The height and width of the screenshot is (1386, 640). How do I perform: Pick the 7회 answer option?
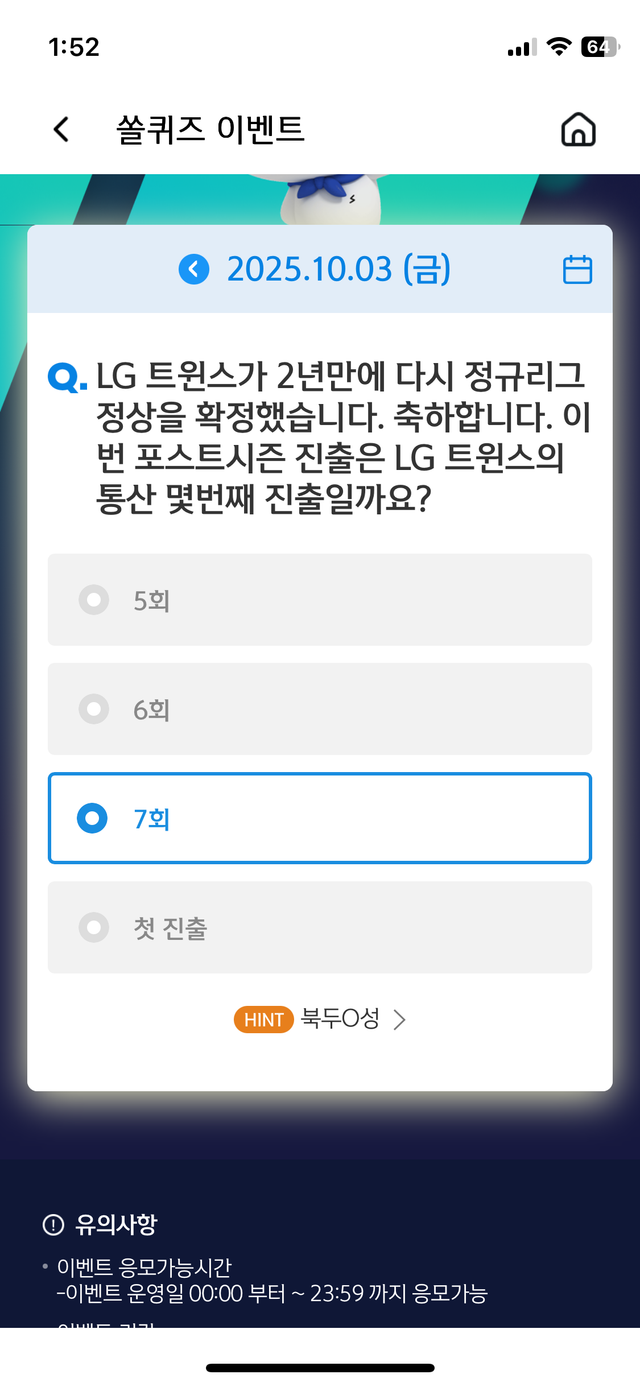click(x=320, y=818)
